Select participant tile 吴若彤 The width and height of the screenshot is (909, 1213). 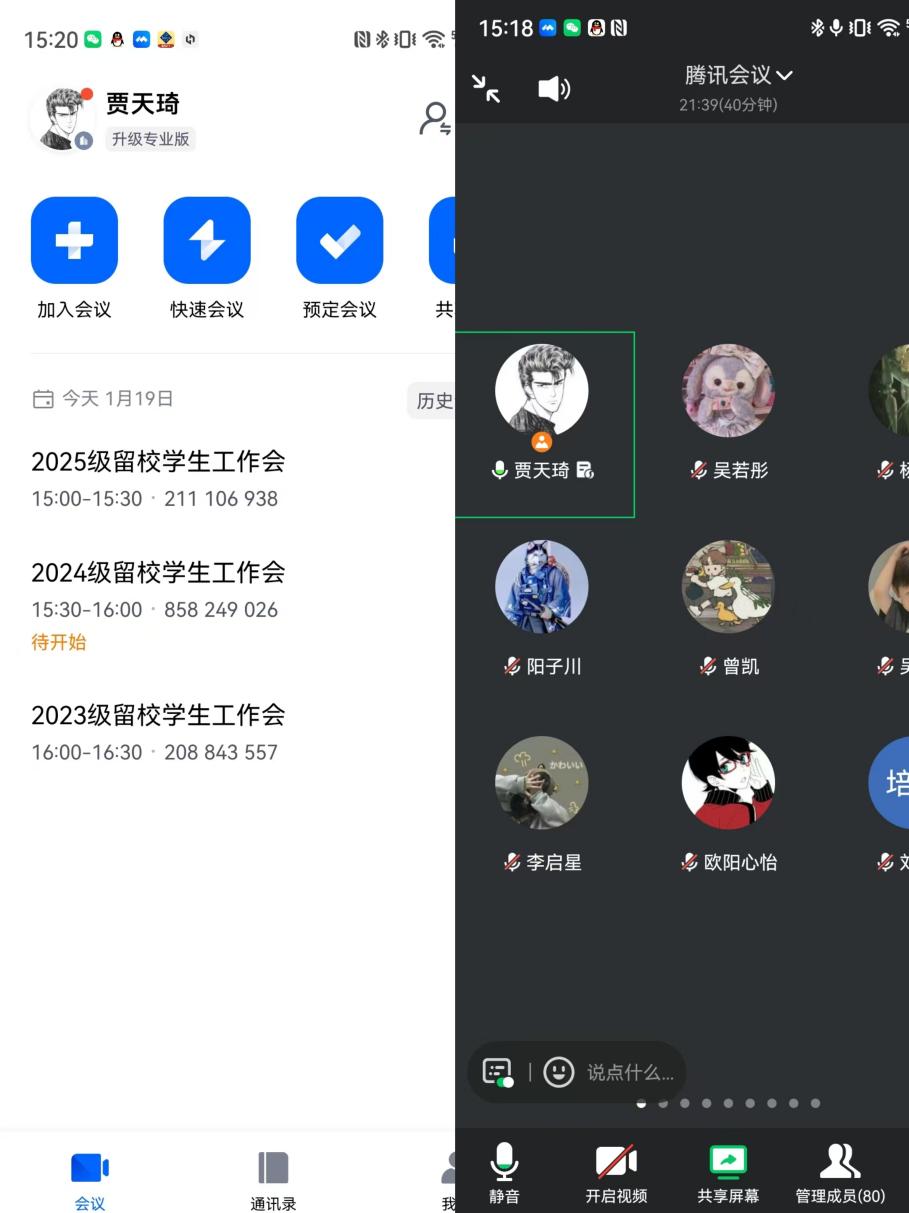point(728,412)
